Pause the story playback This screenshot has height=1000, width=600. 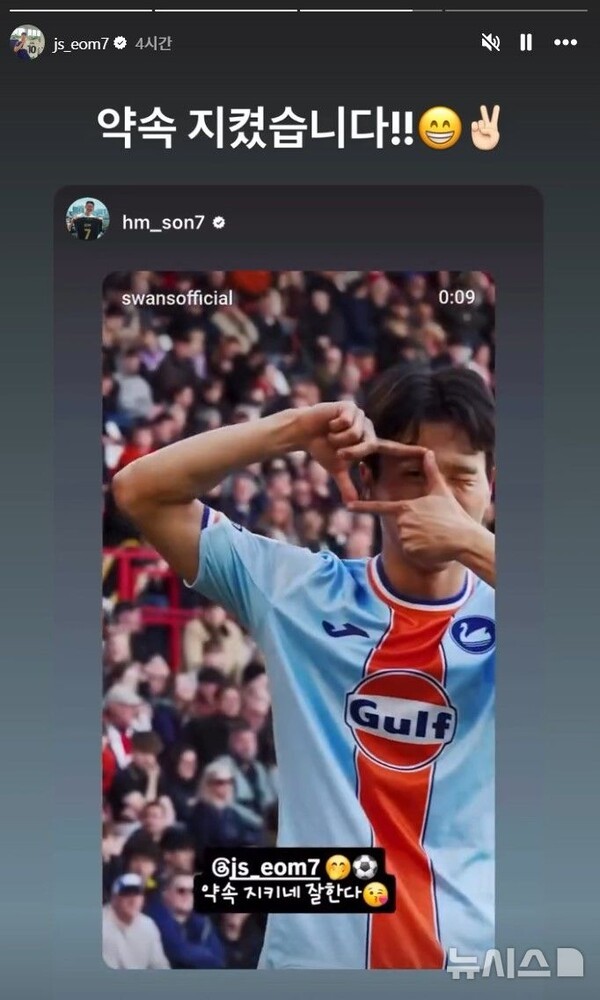tap(526, 42)
